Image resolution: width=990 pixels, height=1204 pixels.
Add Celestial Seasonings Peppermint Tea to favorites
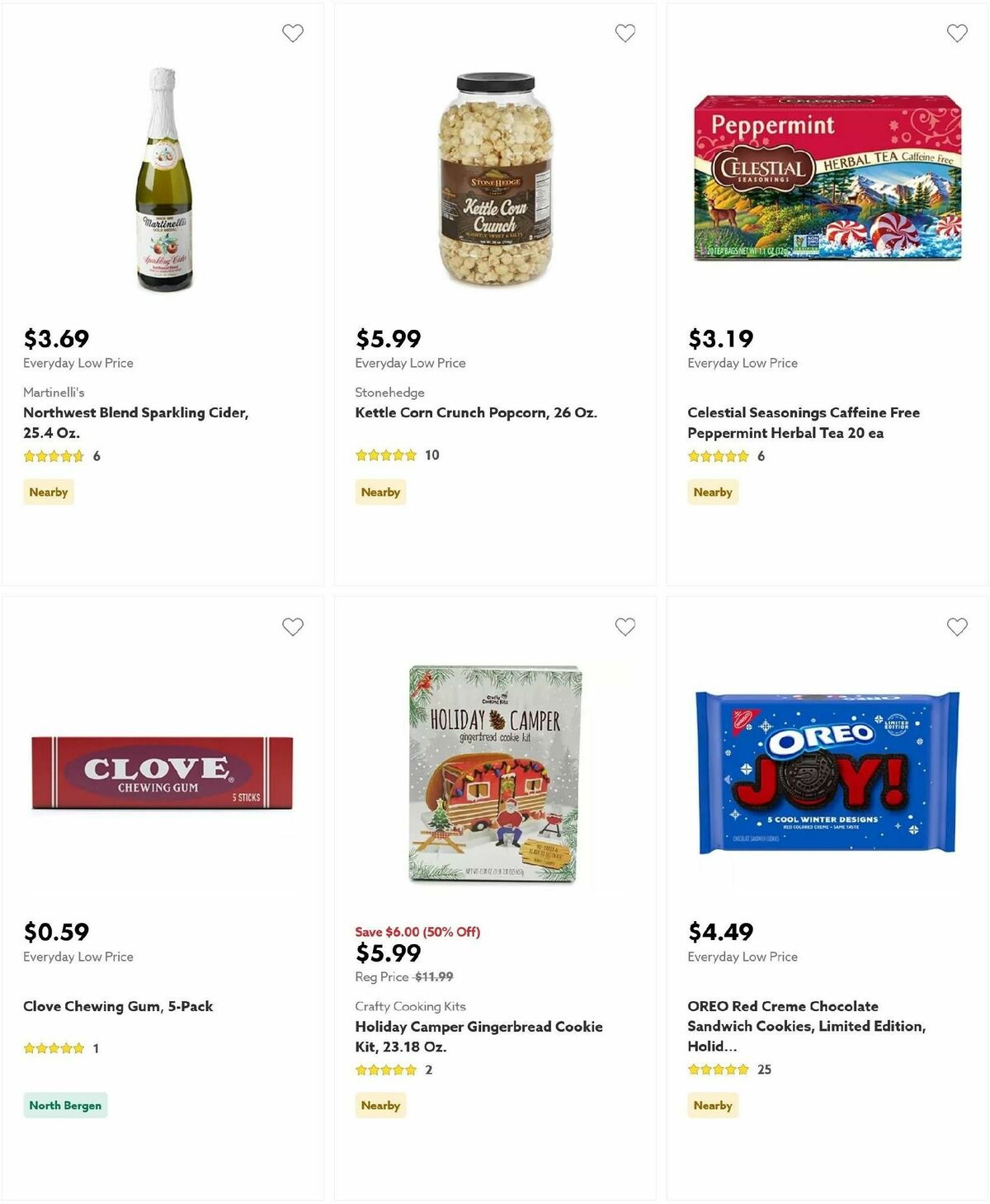click(x=958, y=33)
